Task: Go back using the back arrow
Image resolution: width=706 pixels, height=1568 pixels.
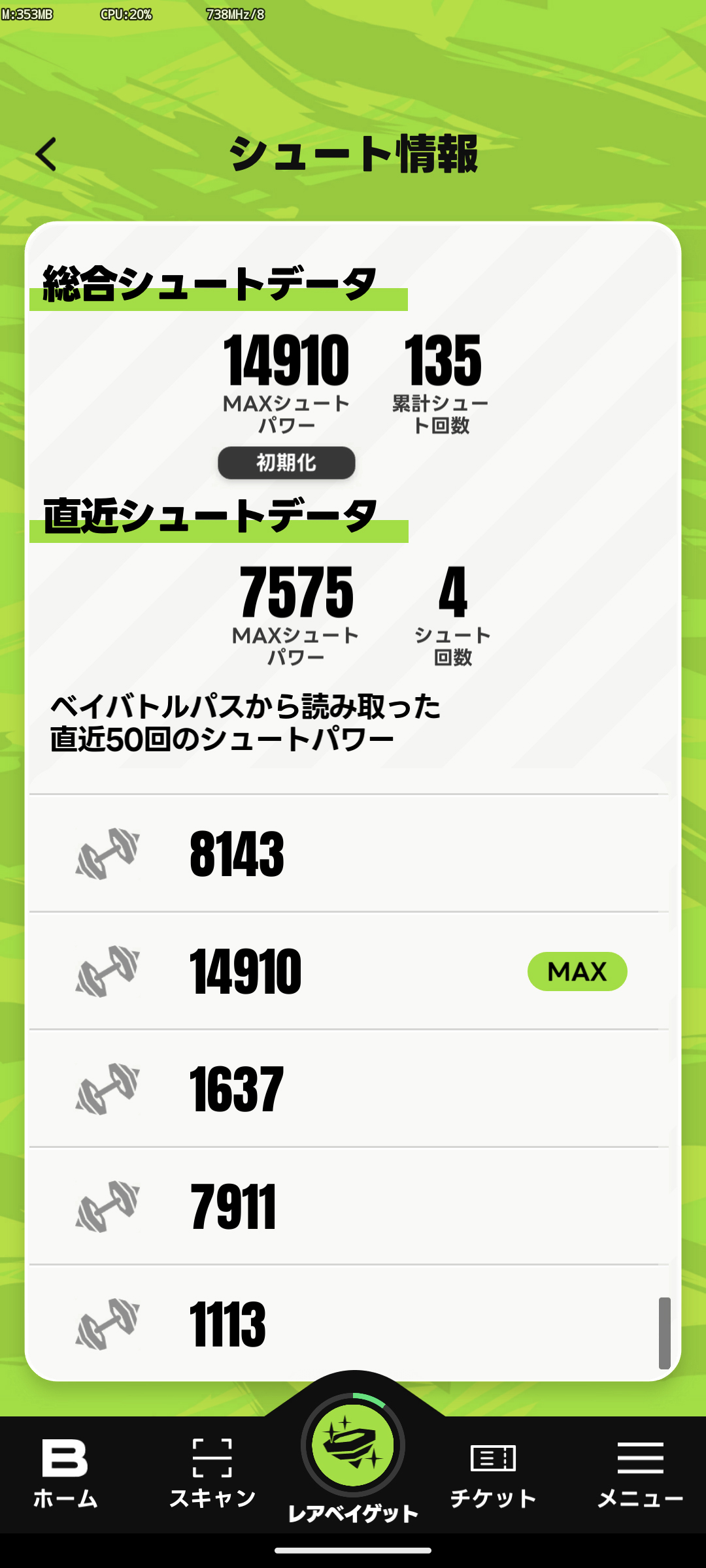Action: 46,155
